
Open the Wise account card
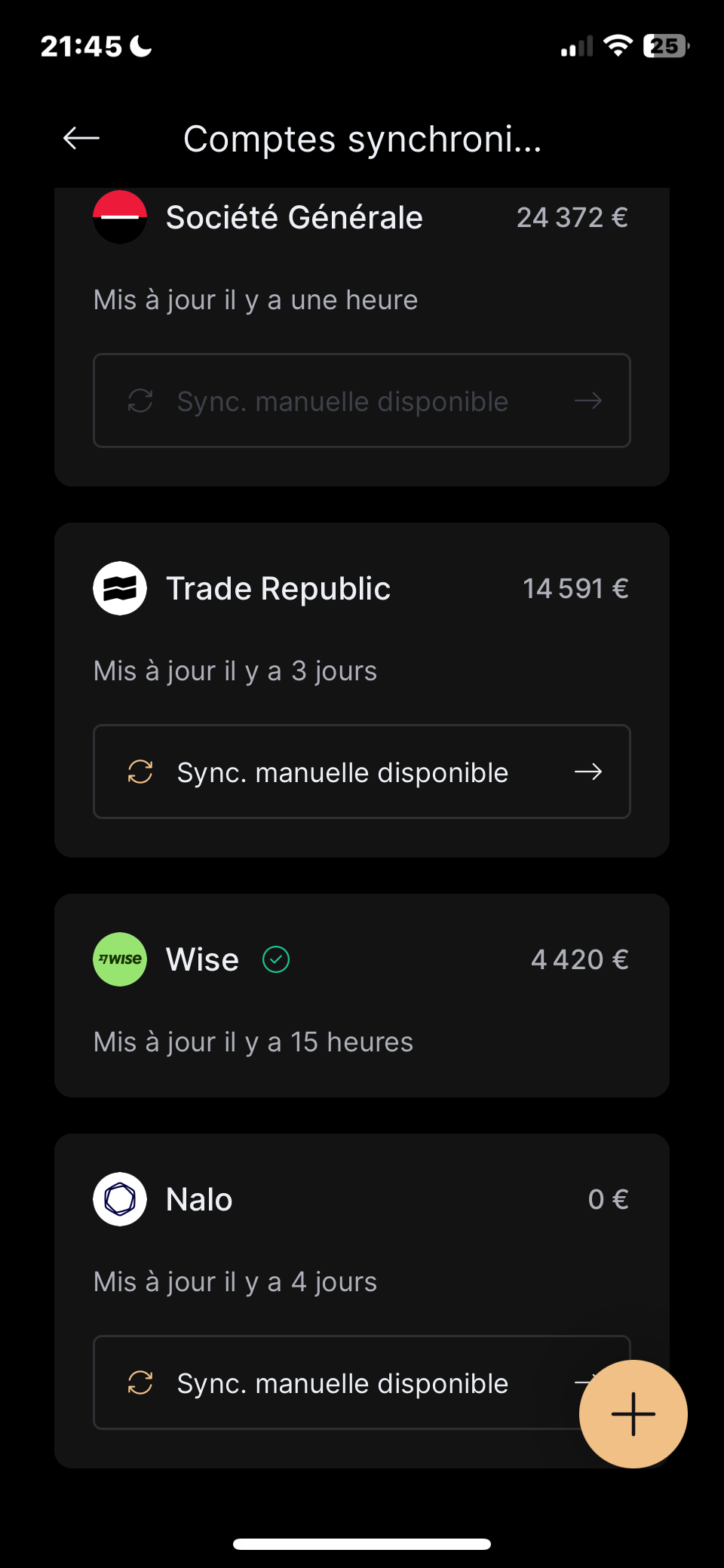coord(361,995)
